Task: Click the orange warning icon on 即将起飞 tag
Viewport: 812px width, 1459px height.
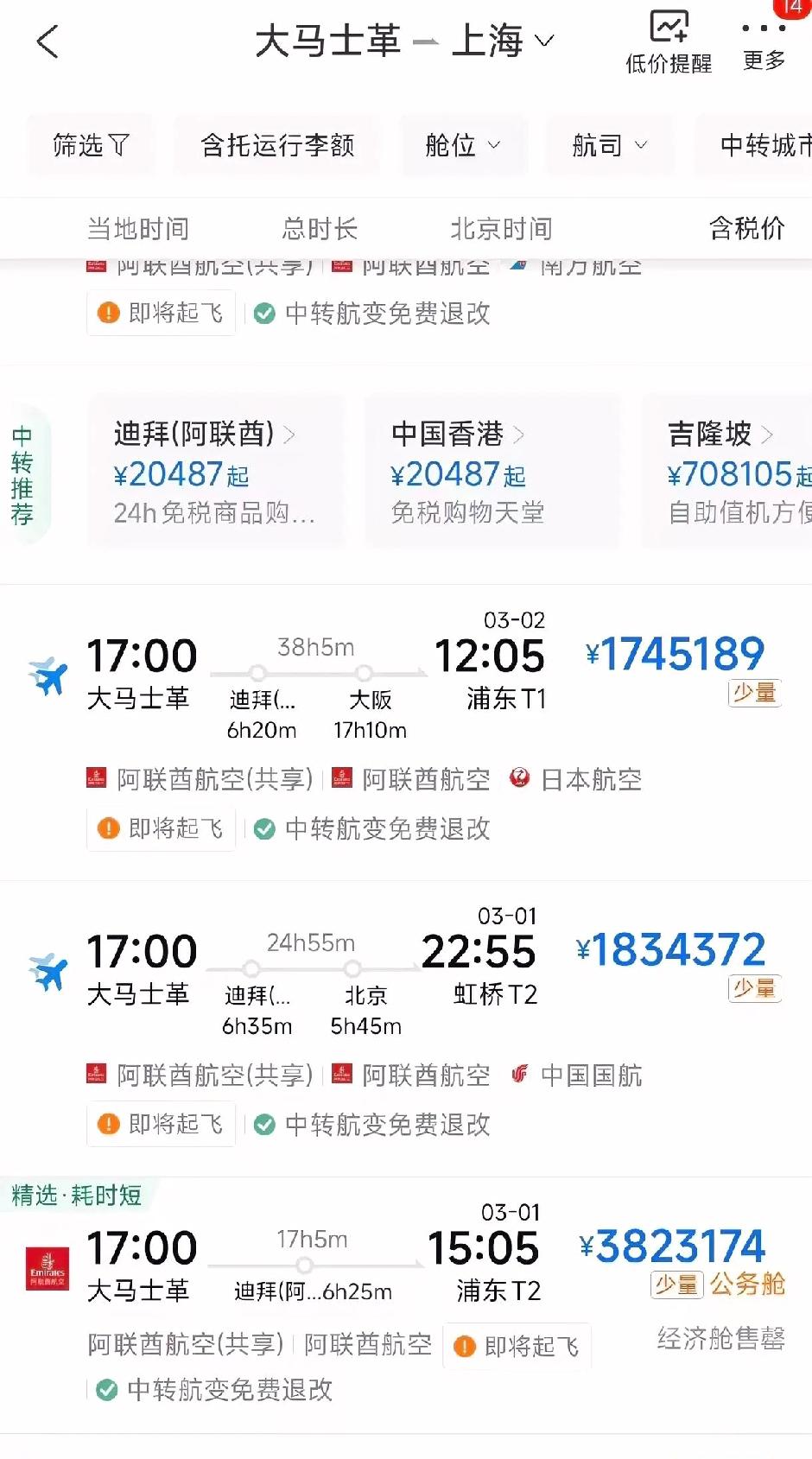Action: 106,828
